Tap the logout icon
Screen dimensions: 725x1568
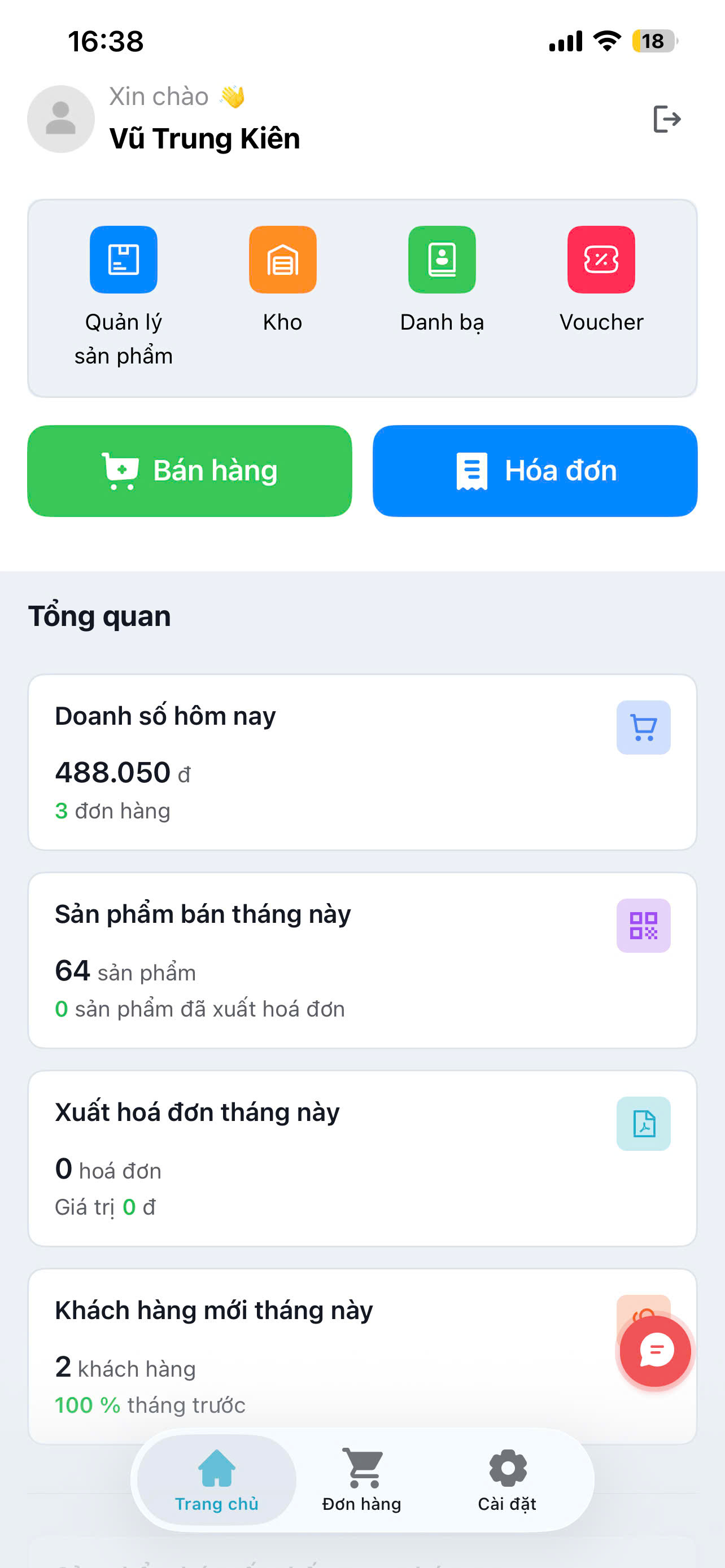(x=667, y=118)
